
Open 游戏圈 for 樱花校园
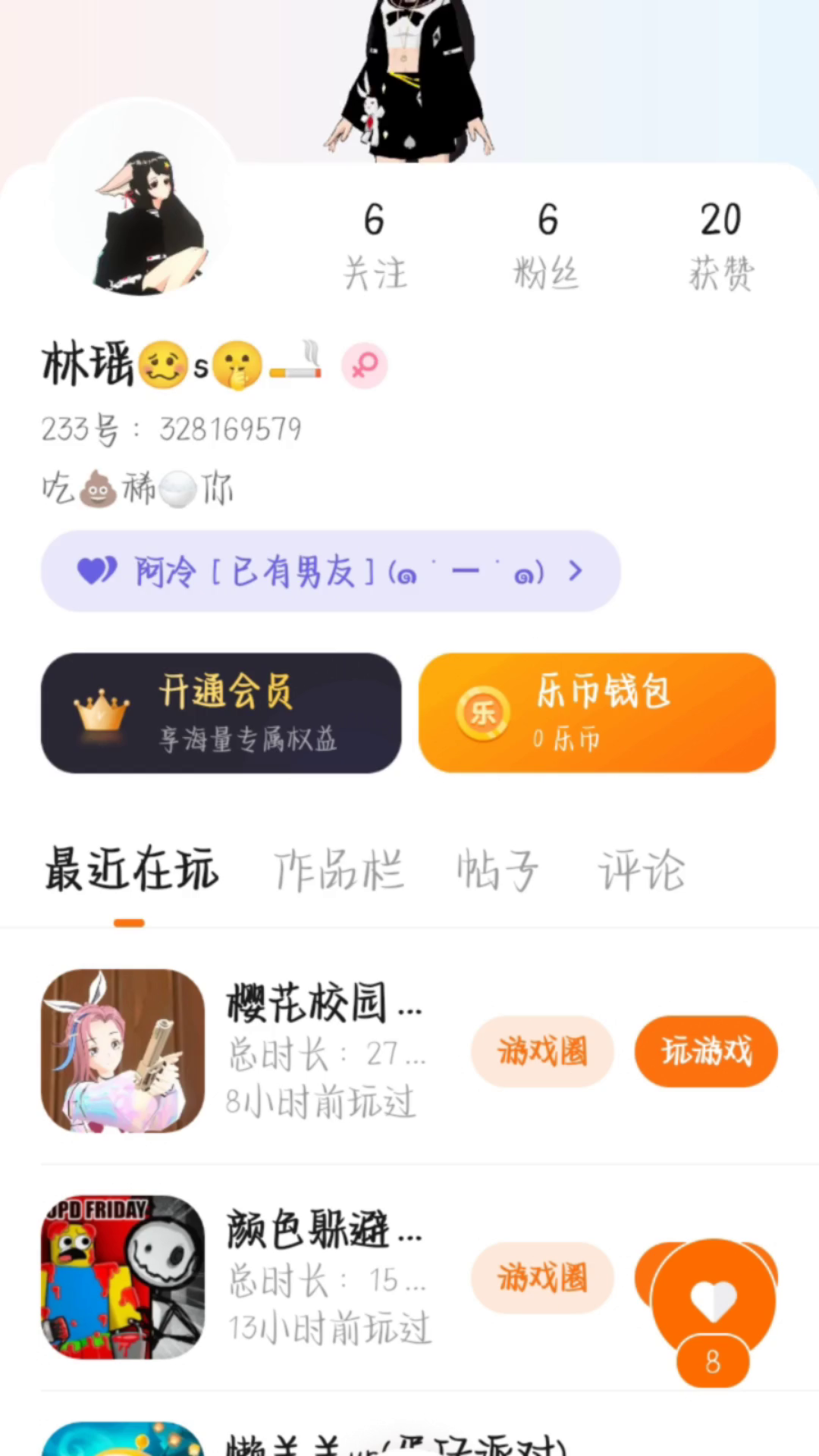pos(542,1052)
